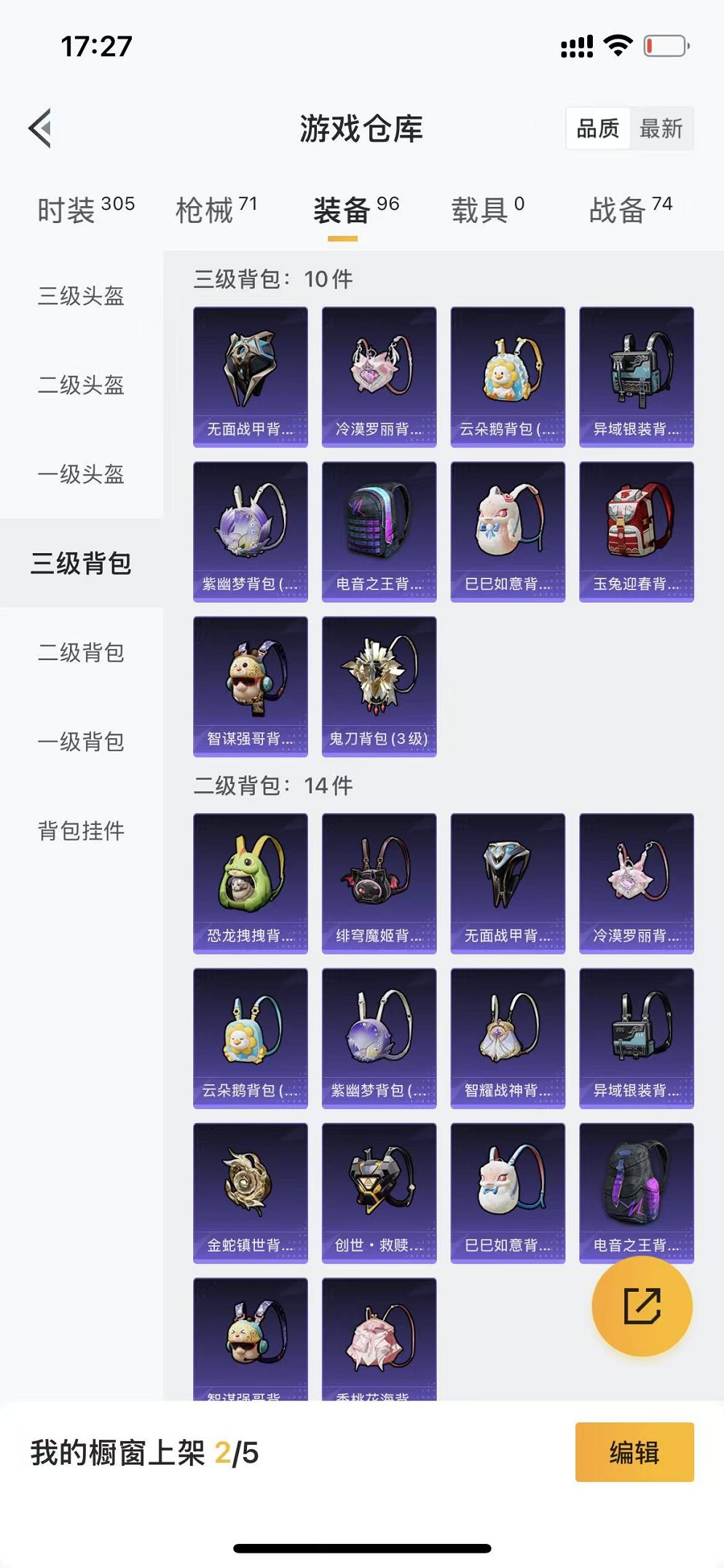
Task: View the 金蛇镇世 backpack item
Action: coord(251,1193)
